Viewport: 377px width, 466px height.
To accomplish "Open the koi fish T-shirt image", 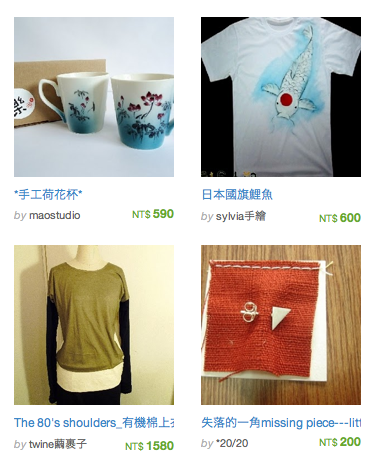I will pos(281,97).
